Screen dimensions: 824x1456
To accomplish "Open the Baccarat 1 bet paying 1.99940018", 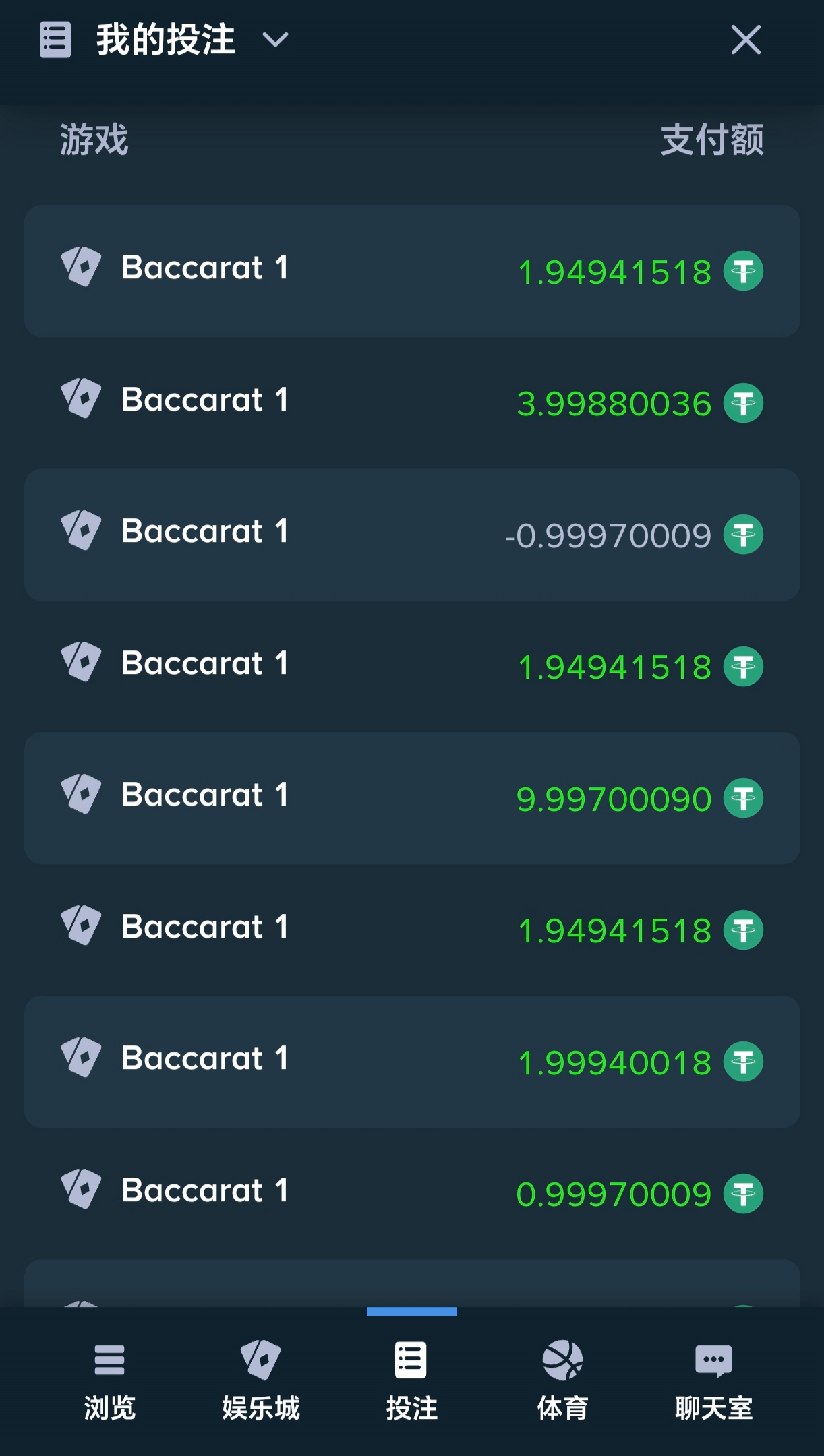I will coord(411,1061).
